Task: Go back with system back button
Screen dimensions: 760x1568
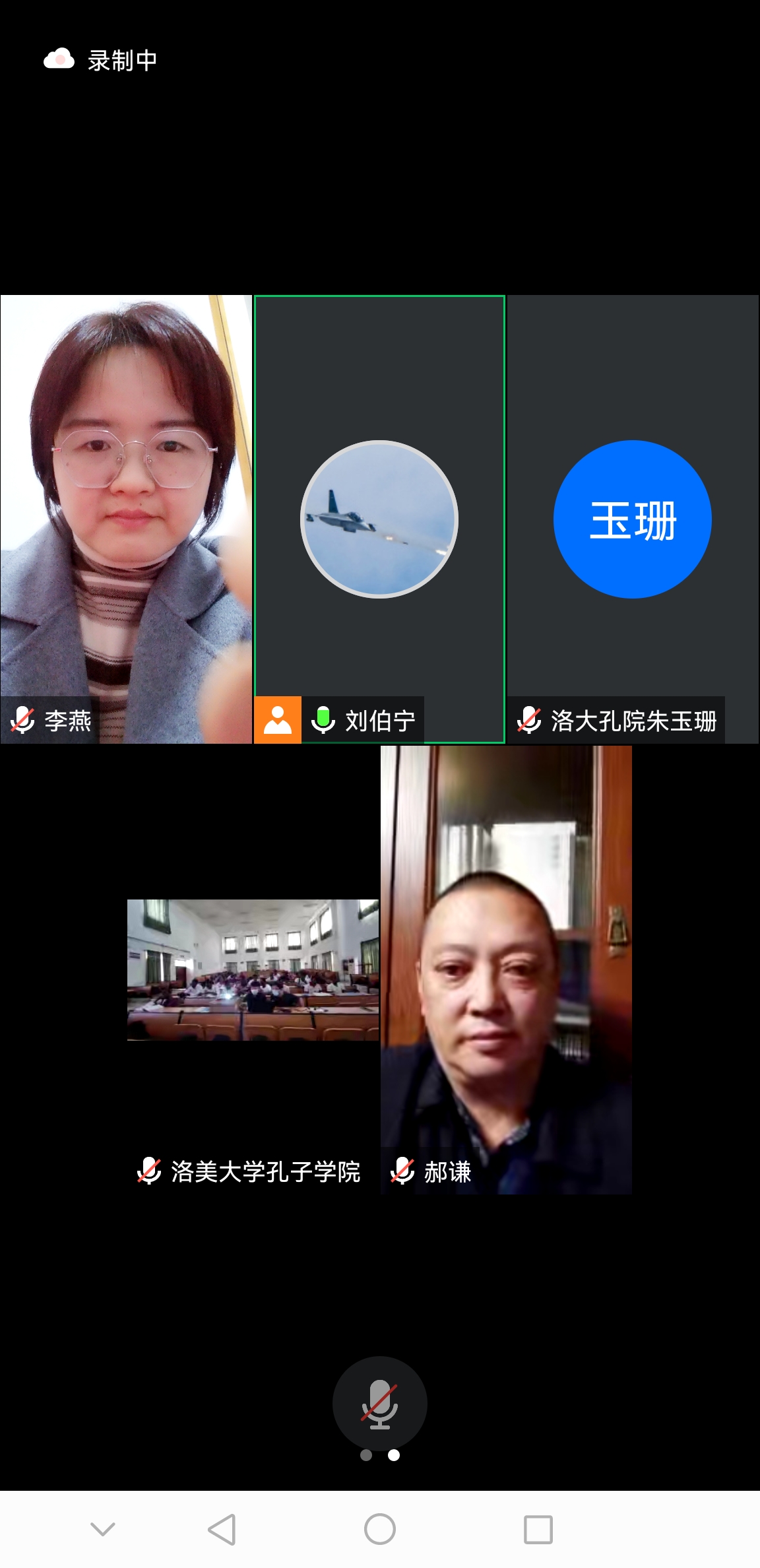Action: tap(222, 1529)
